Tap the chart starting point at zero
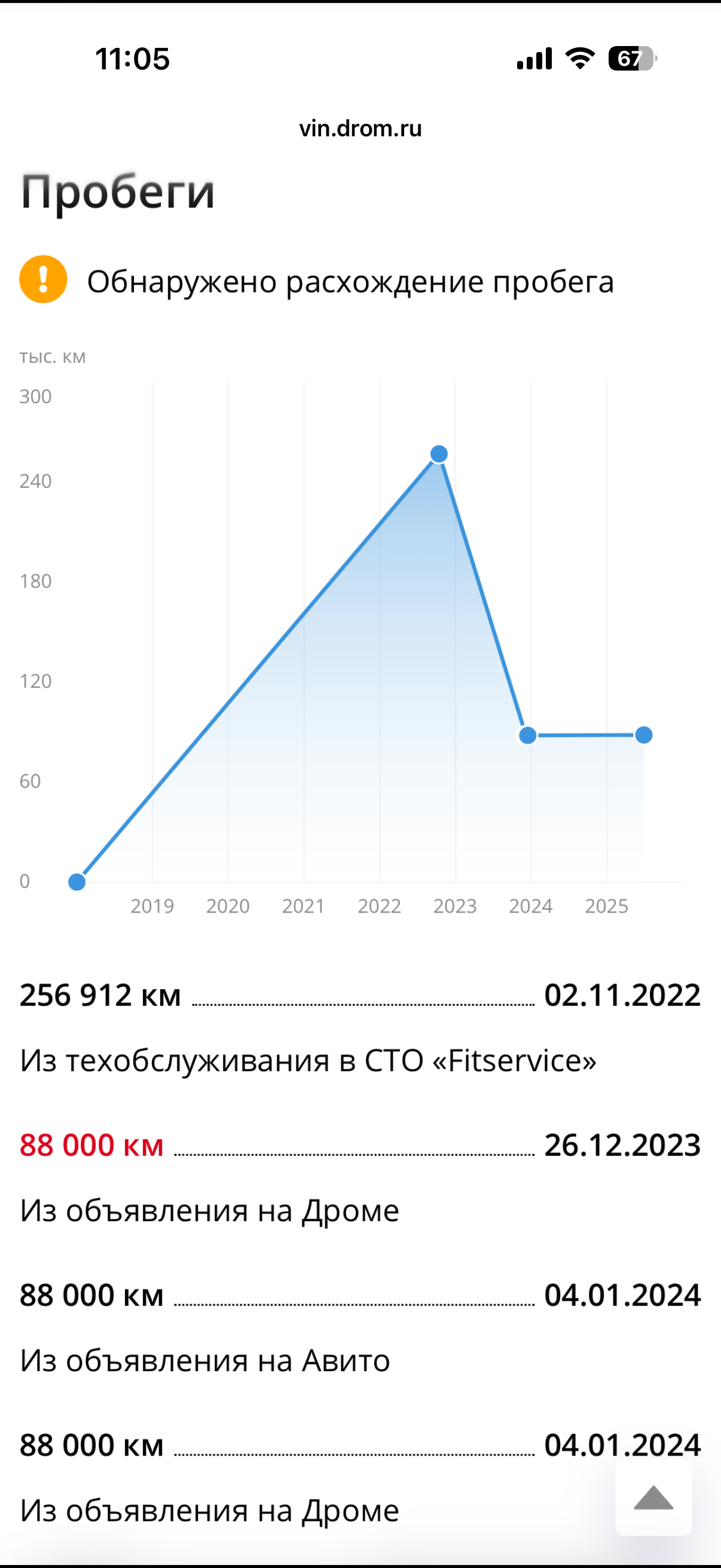The image size is (721, 1568). [x=77, y=882]
